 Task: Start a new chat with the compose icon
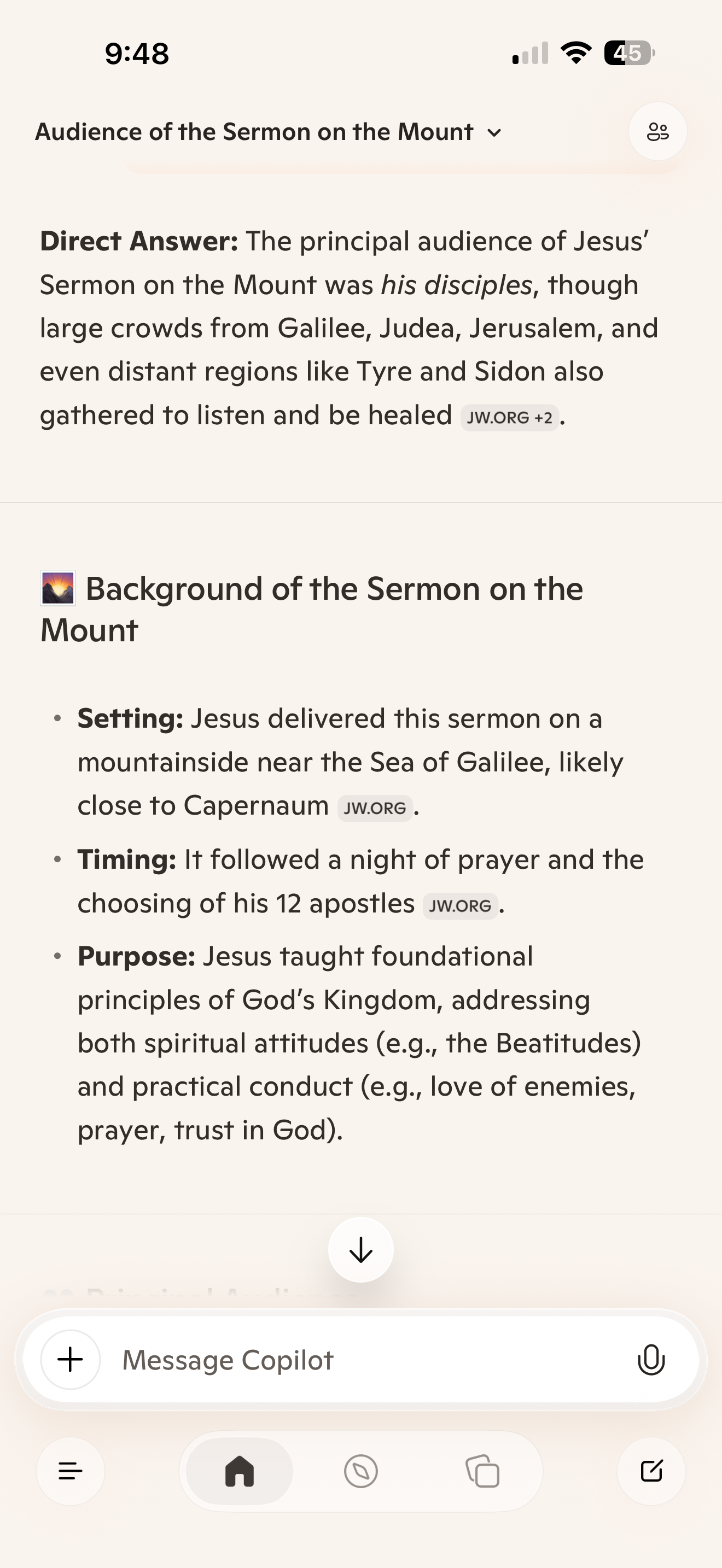(651, 1472)
